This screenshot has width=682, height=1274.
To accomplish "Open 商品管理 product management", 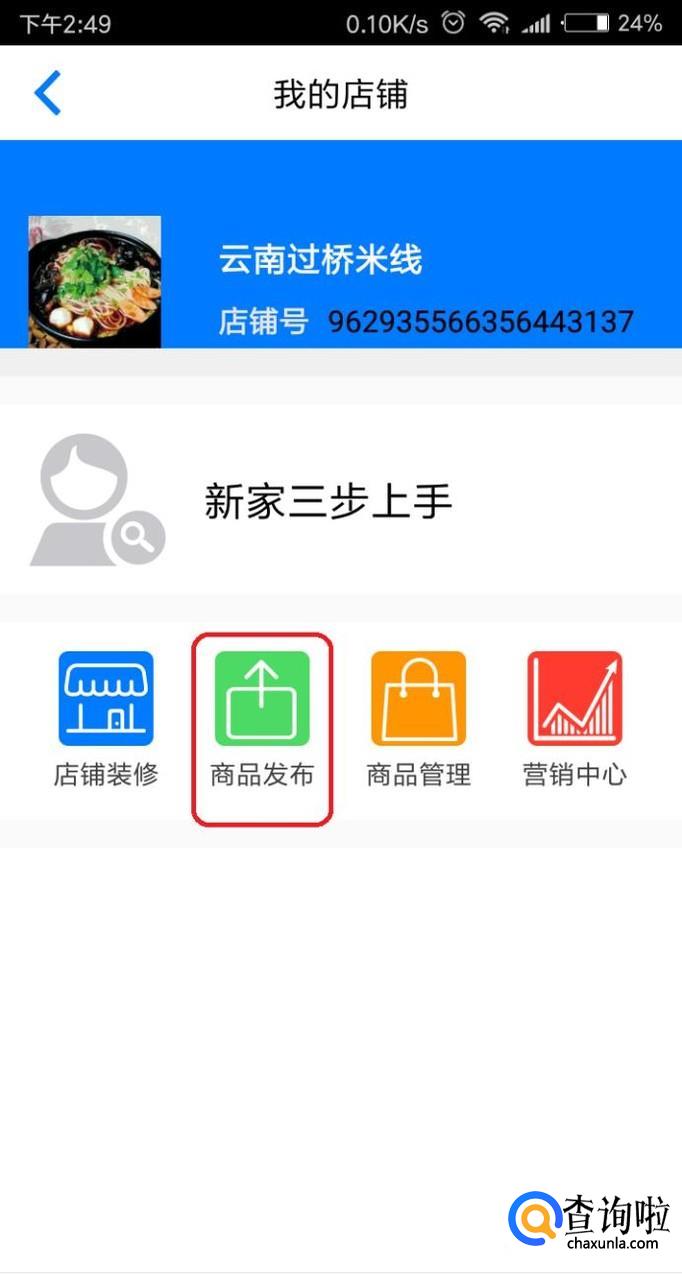I will (418, 720).
